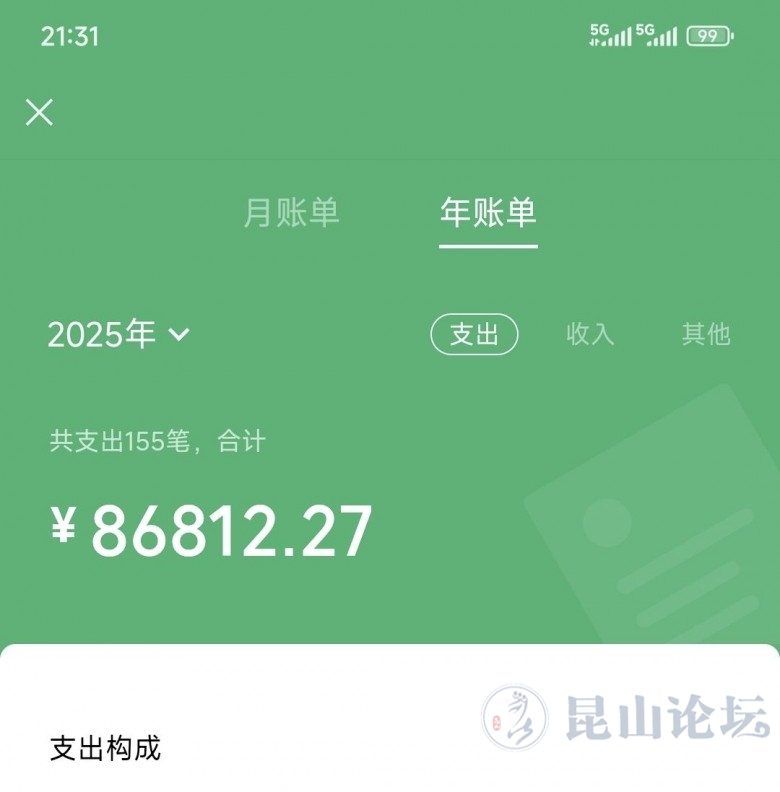
Task: Close the bill page with the X
Action: [39, 112]
